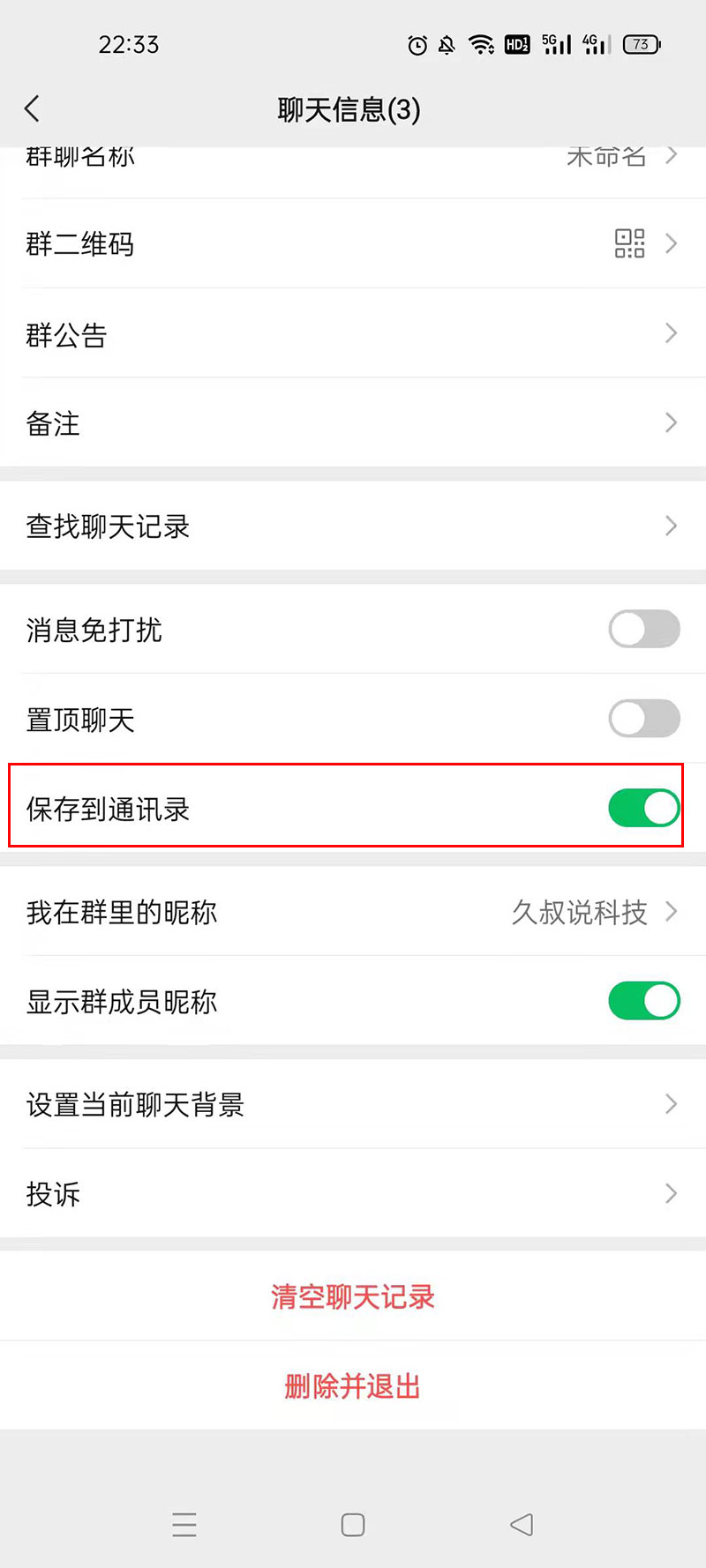Open 备注 remark entry via its chevron
This screenshot has width=706, height=1568.
point(671,423)
